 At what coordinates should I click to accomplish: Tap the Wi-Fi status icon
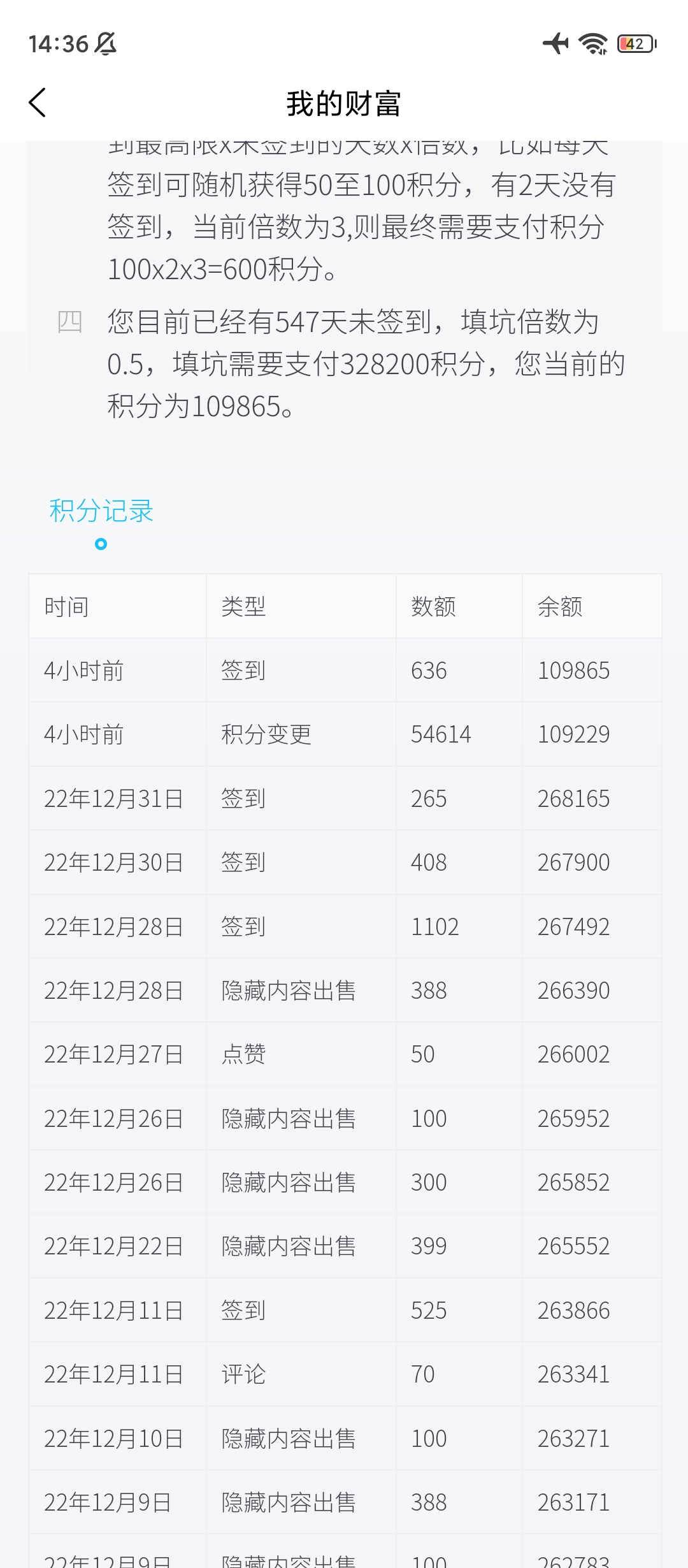click(592, 45)
